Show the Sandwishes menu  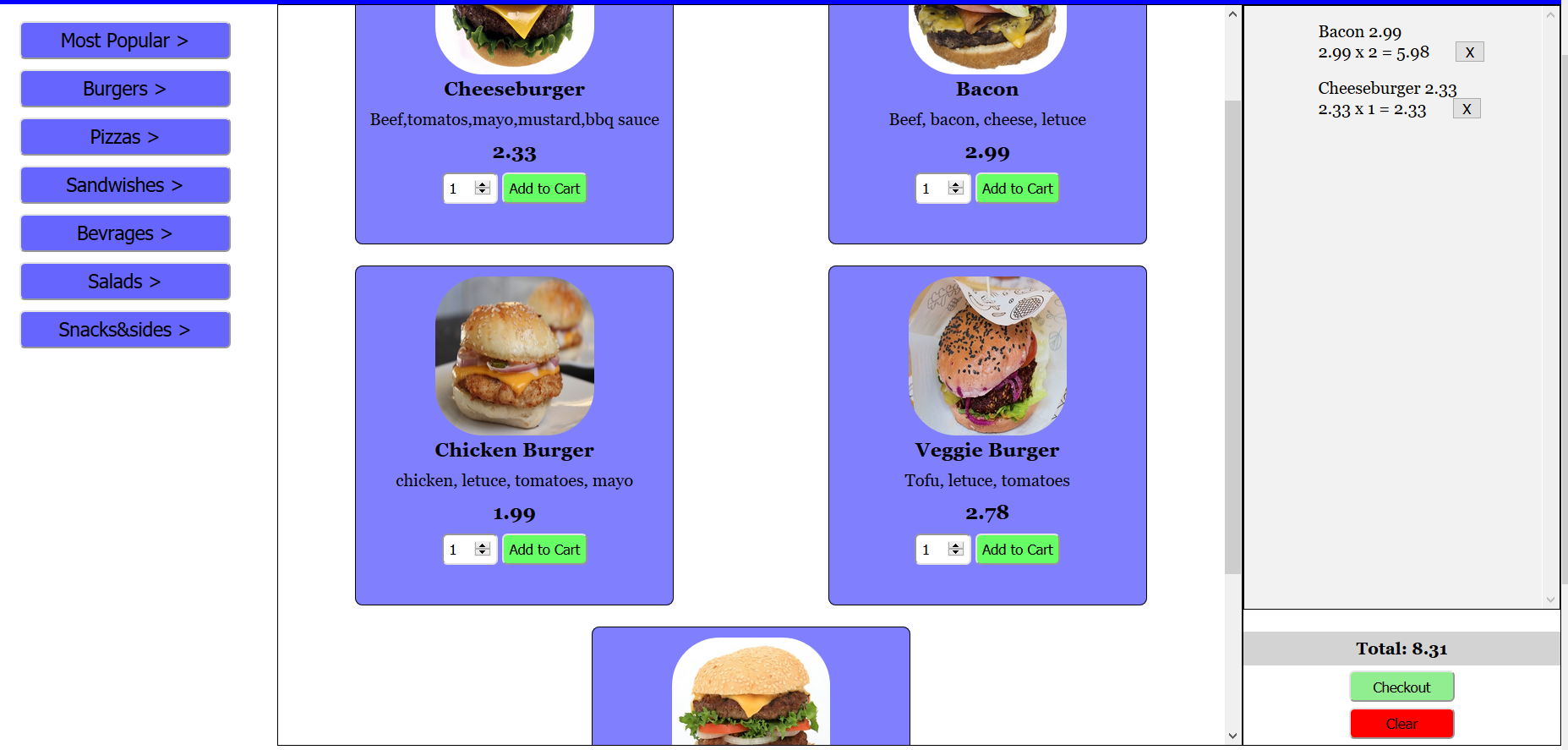(x=125, y=185)
